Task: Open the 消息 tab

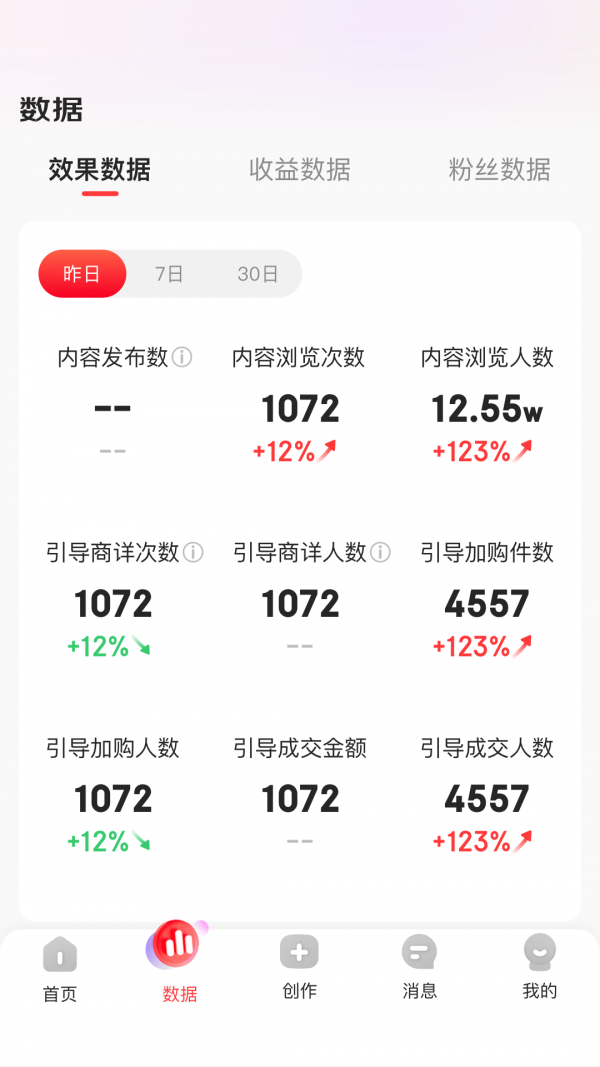Action: [419, 967]
